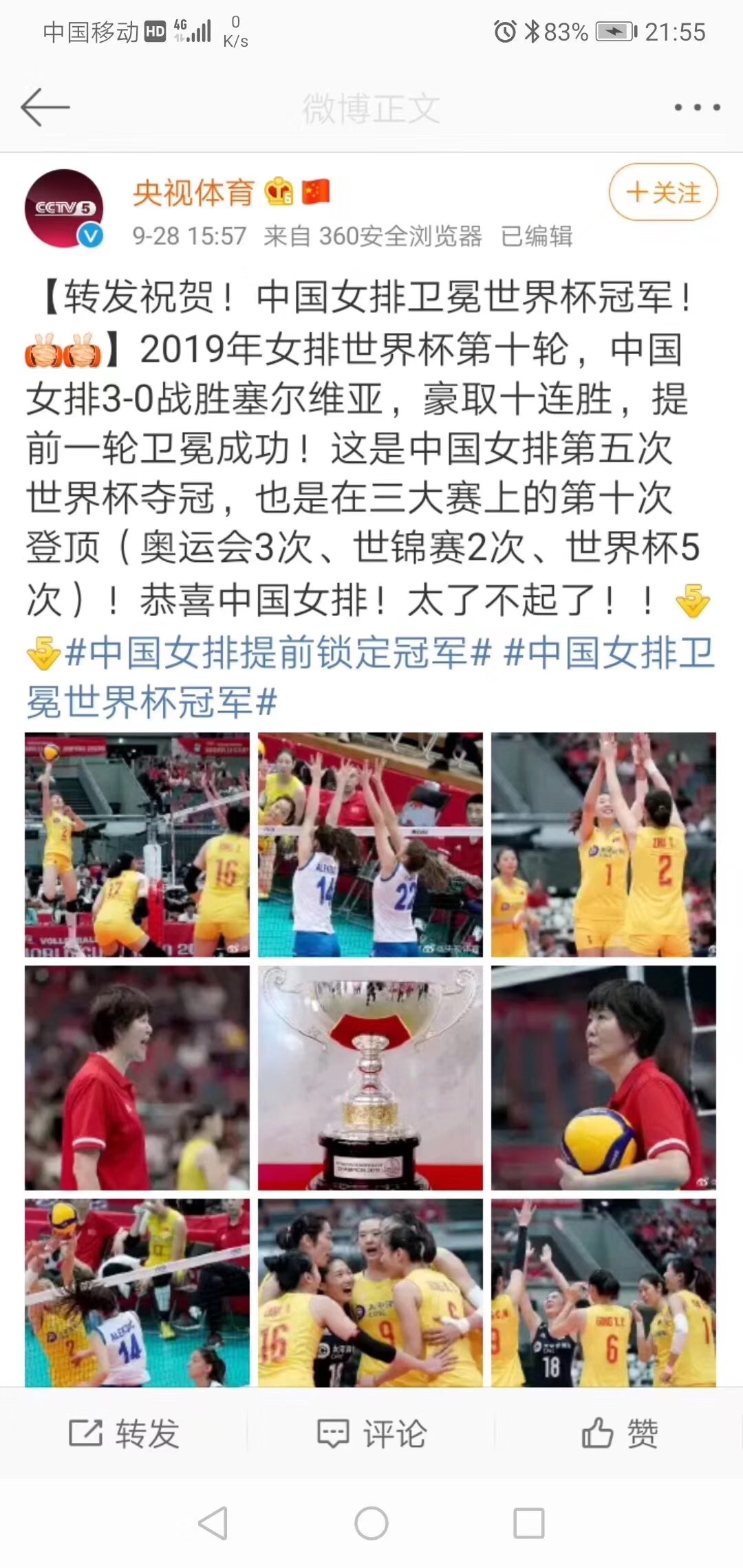View the photo of coach shouting in red shirt
The image size is (743, 1568).
tap(137, 1078)
